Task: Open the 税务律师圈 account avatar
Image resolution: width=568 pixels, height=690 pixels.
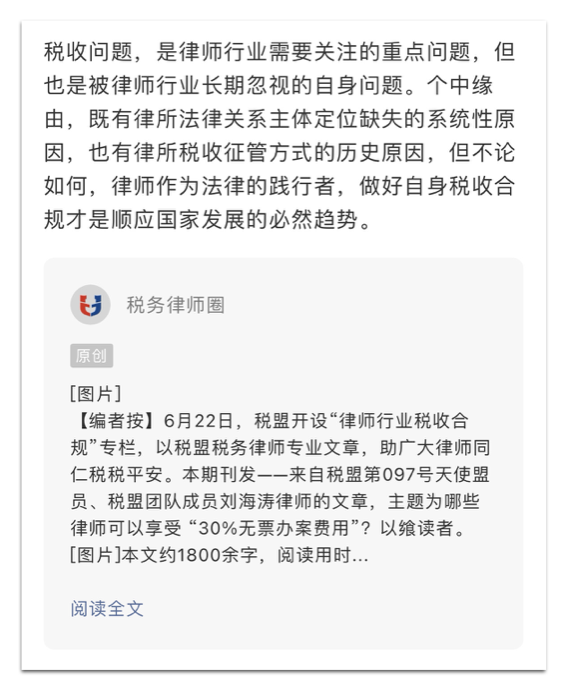Action: [x=90, y=305]
